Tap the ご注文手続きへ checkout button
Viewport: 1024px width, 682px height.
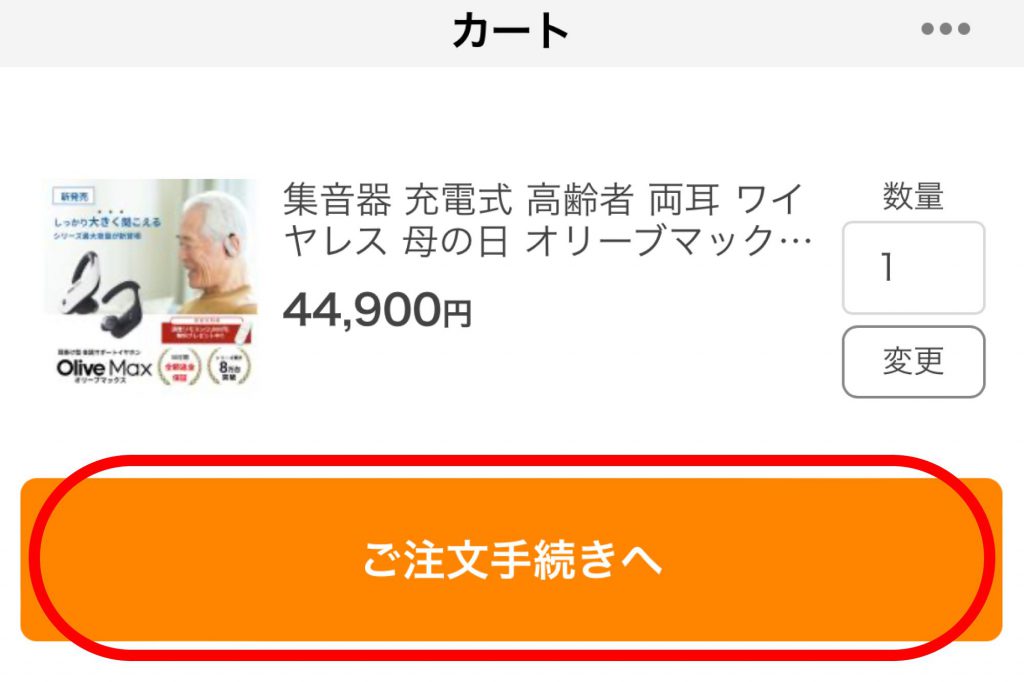[511, 560]
